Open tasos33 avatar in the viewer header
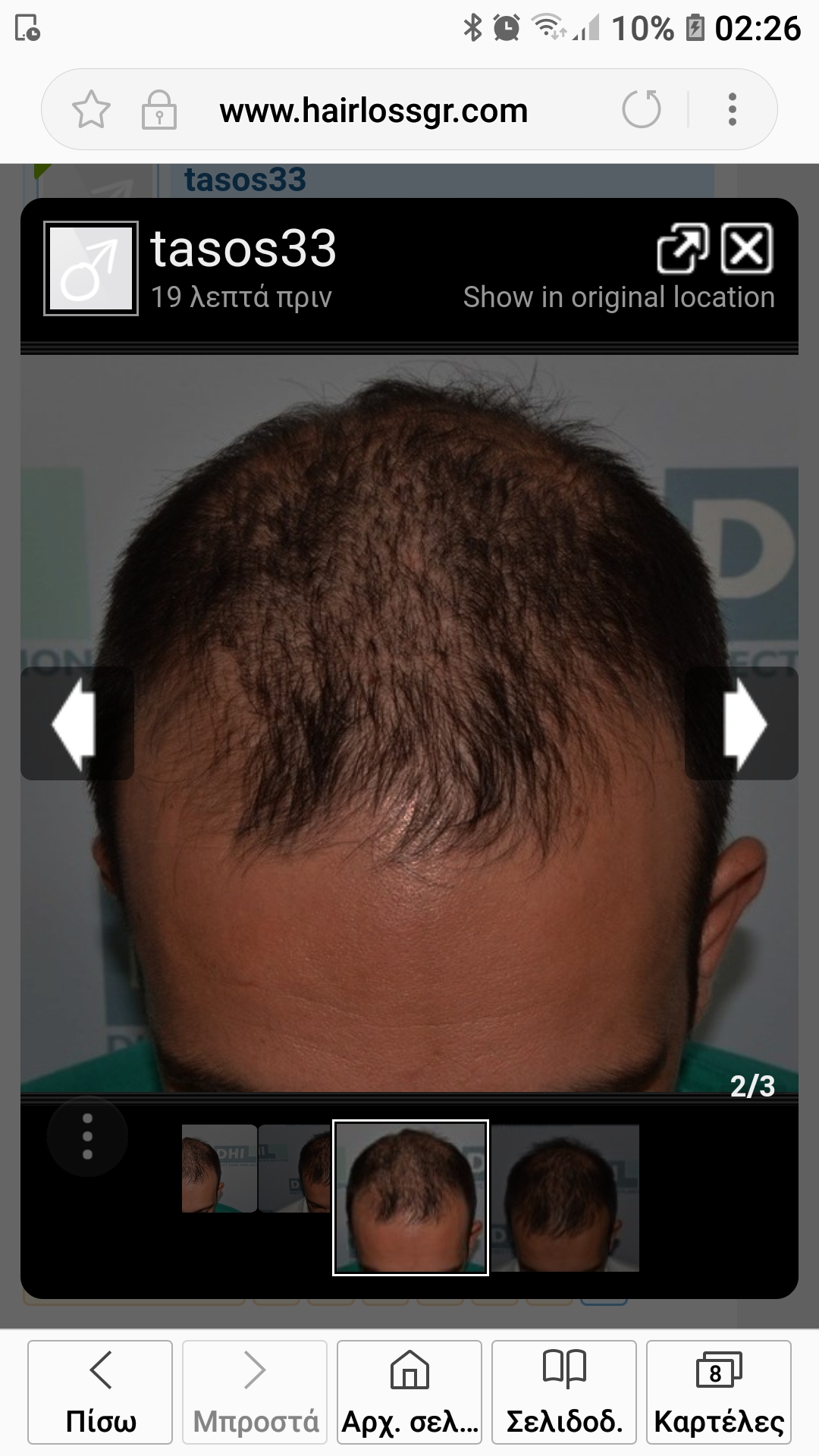This screenshot has width=819, height=1456. point(91,268)
